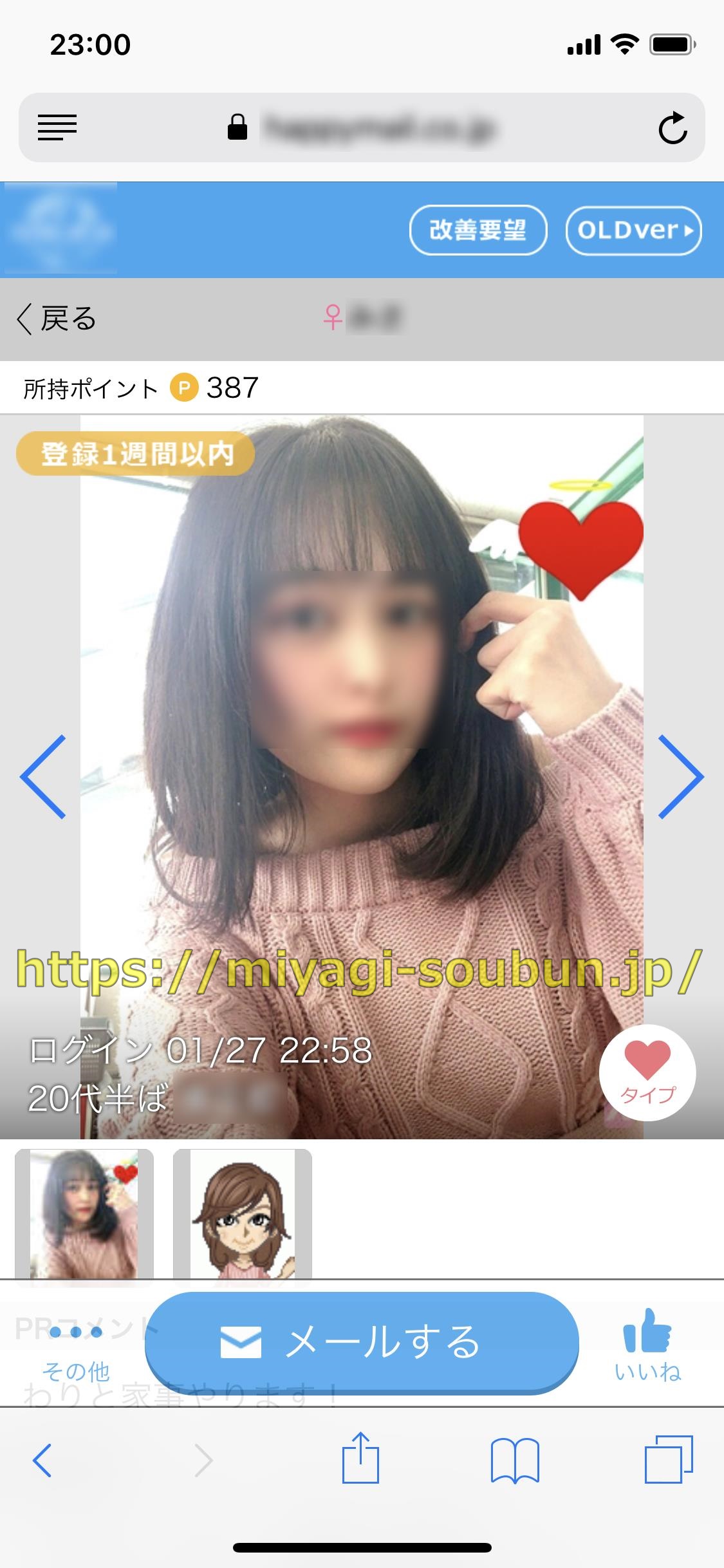Show the previous profile photo
Viewport: 724px width, 1568px height.
pos(44,777)
